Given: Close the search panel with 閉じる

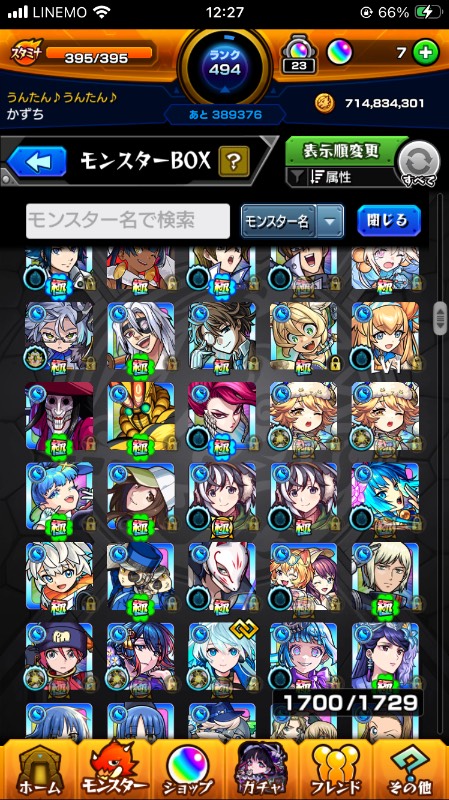Looking at the screenshot, I should tap(389, 220).
